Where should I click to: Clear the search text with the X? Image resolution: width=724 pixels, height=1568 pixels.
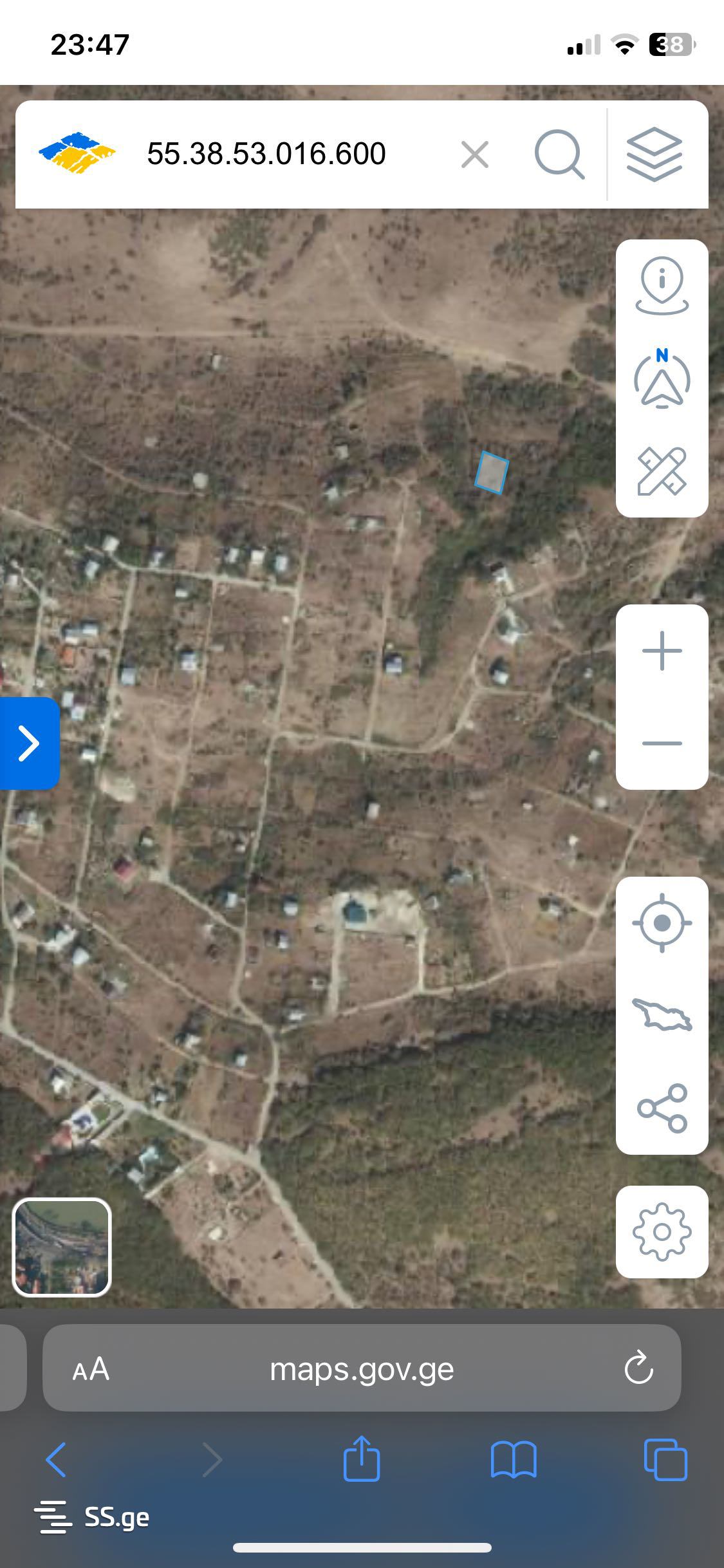tap(475, 155)
